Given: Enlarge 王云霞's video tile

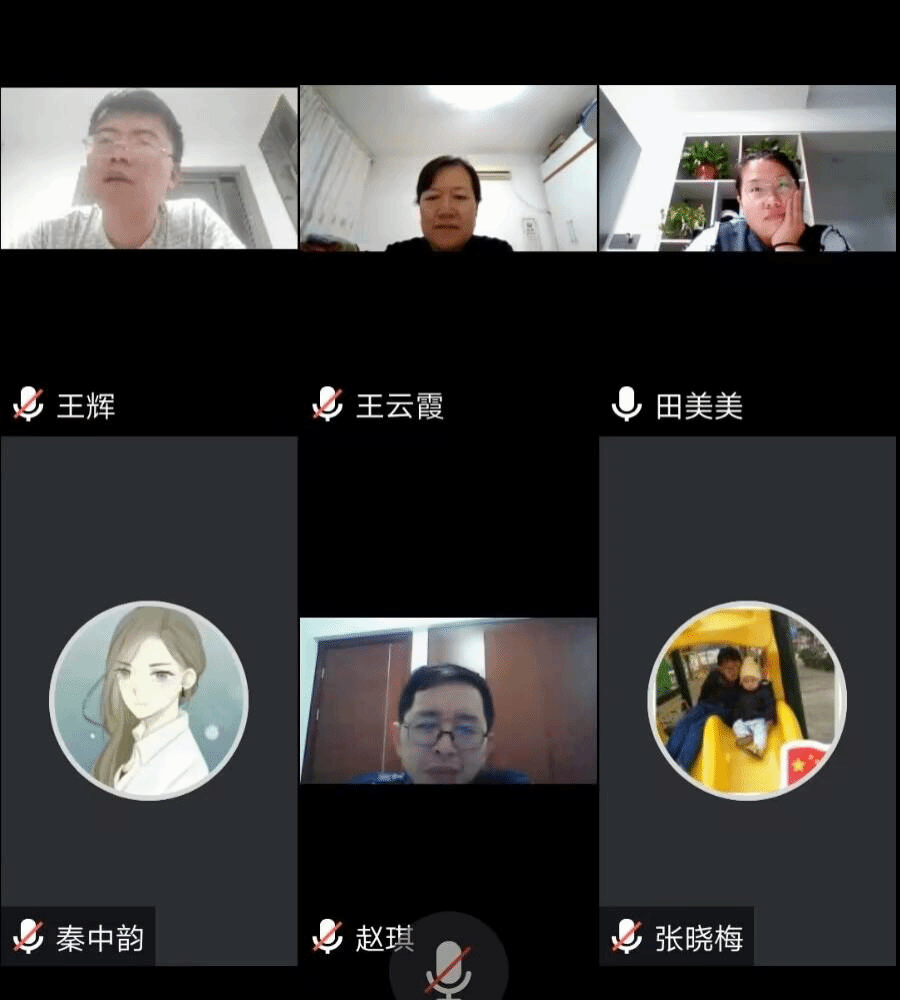Looking at the screenshot, I should point(448,168).
